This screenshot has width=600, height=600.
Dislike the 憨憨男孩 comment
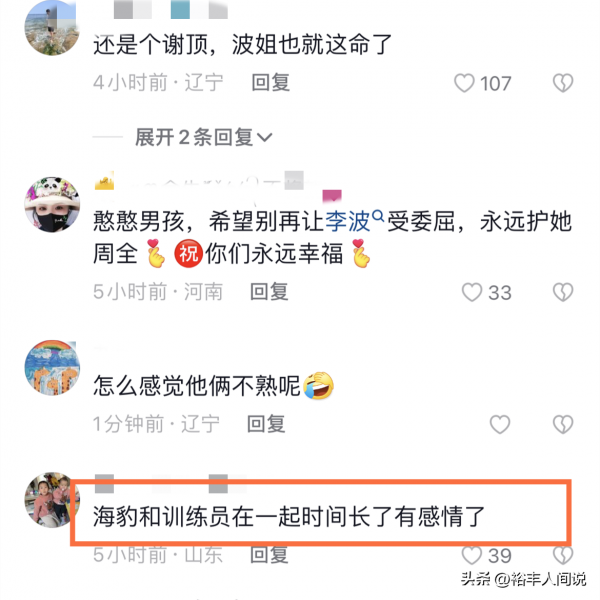pos(563,292)
